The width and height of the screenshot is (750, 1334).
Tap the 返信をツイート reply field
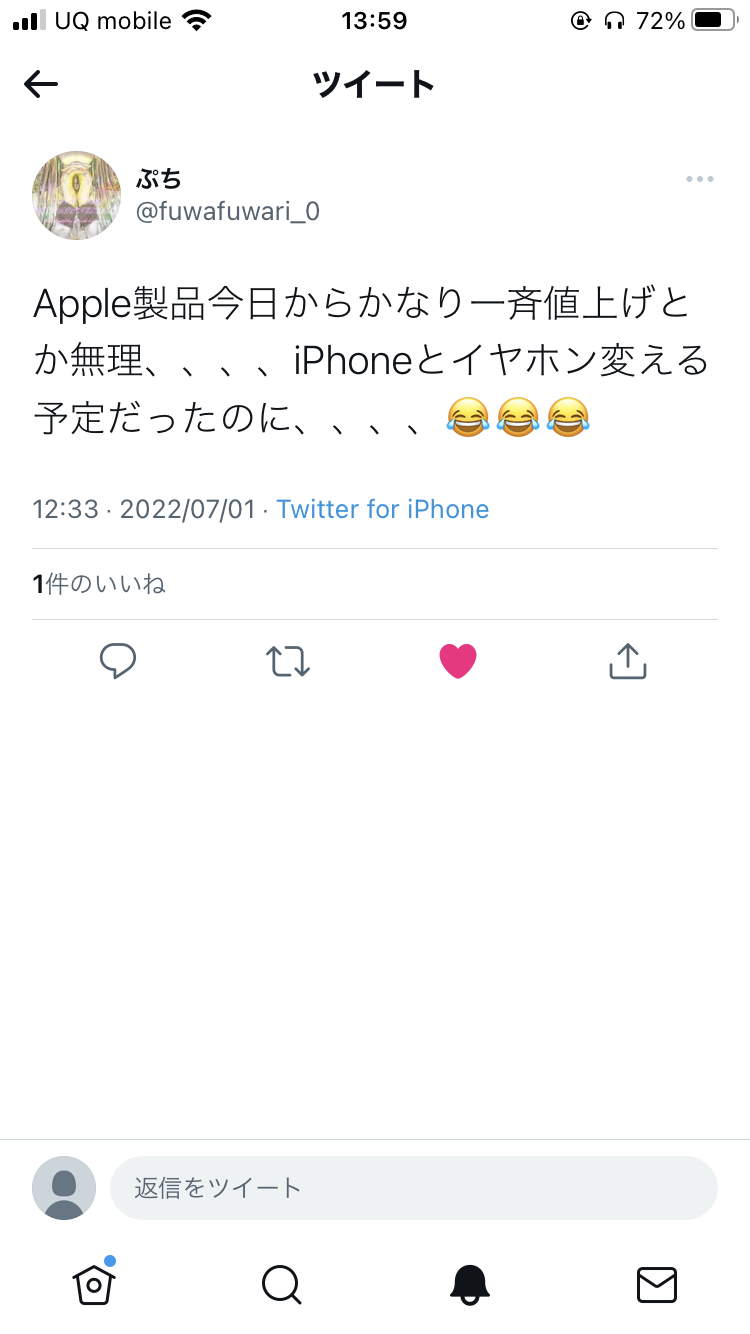point(414,1188)
